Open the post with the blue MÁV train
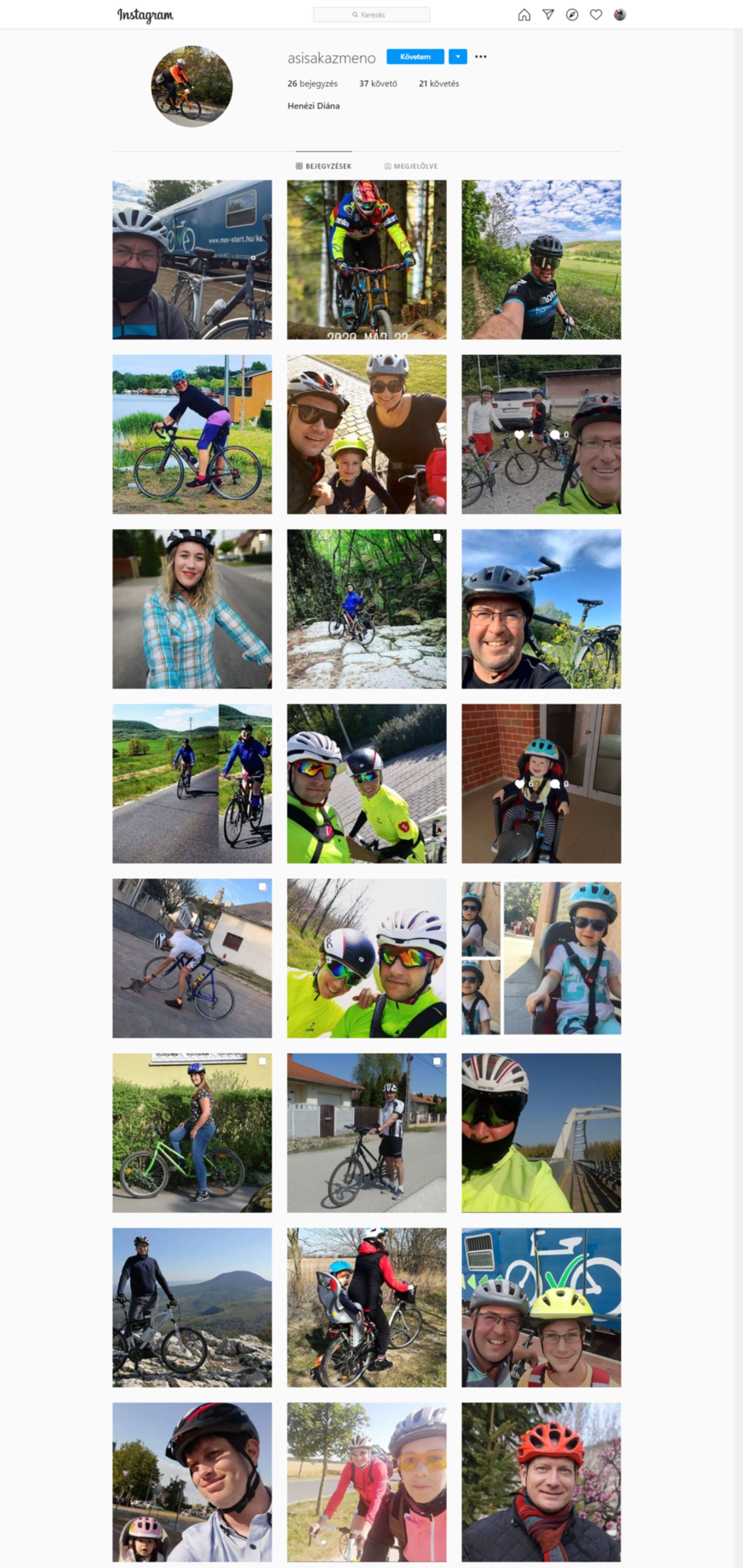The image size is (743, 1568). point(191,260)
